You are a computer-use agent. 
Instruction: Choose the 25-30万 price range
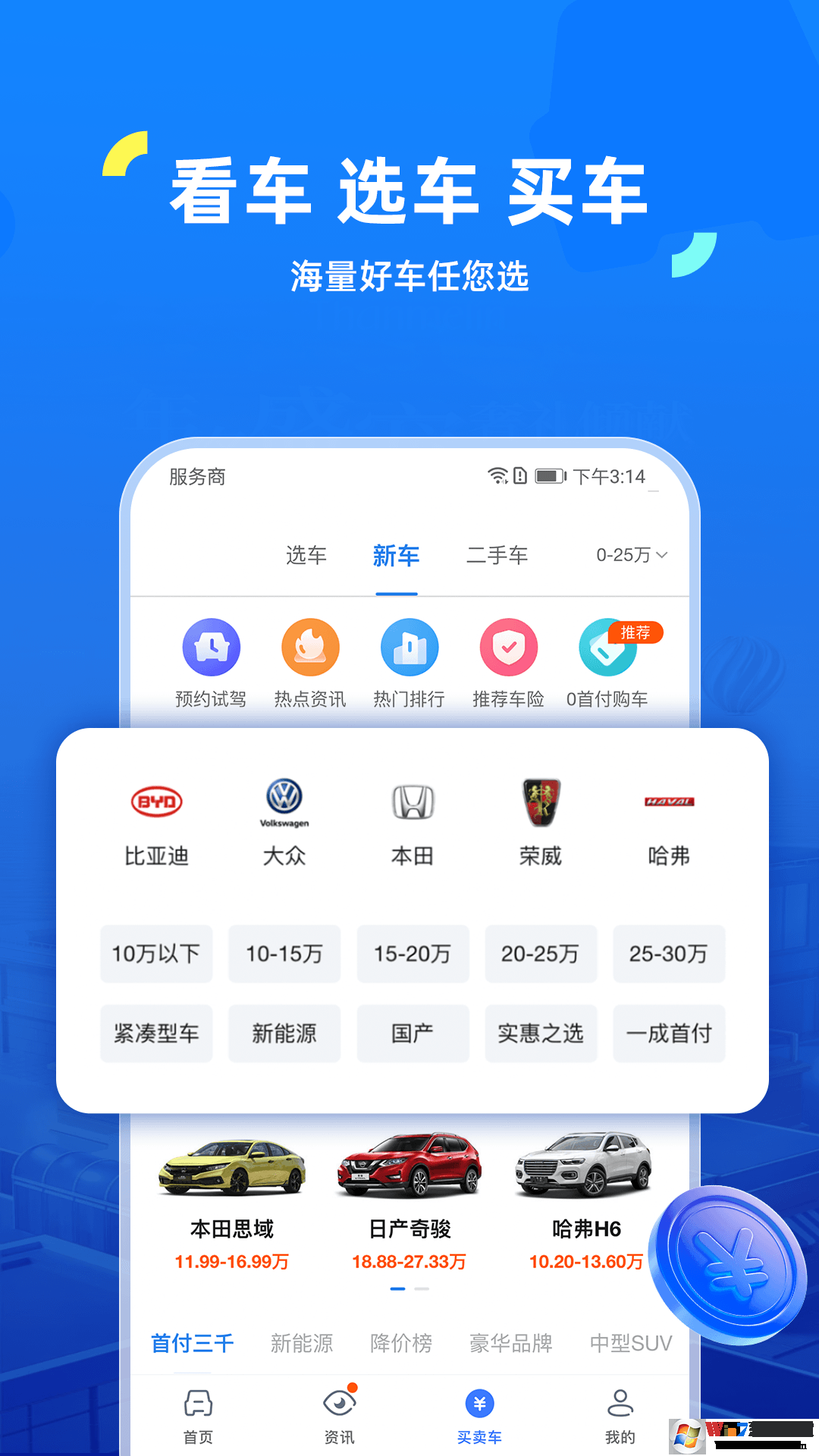click(x=669, y=954)
